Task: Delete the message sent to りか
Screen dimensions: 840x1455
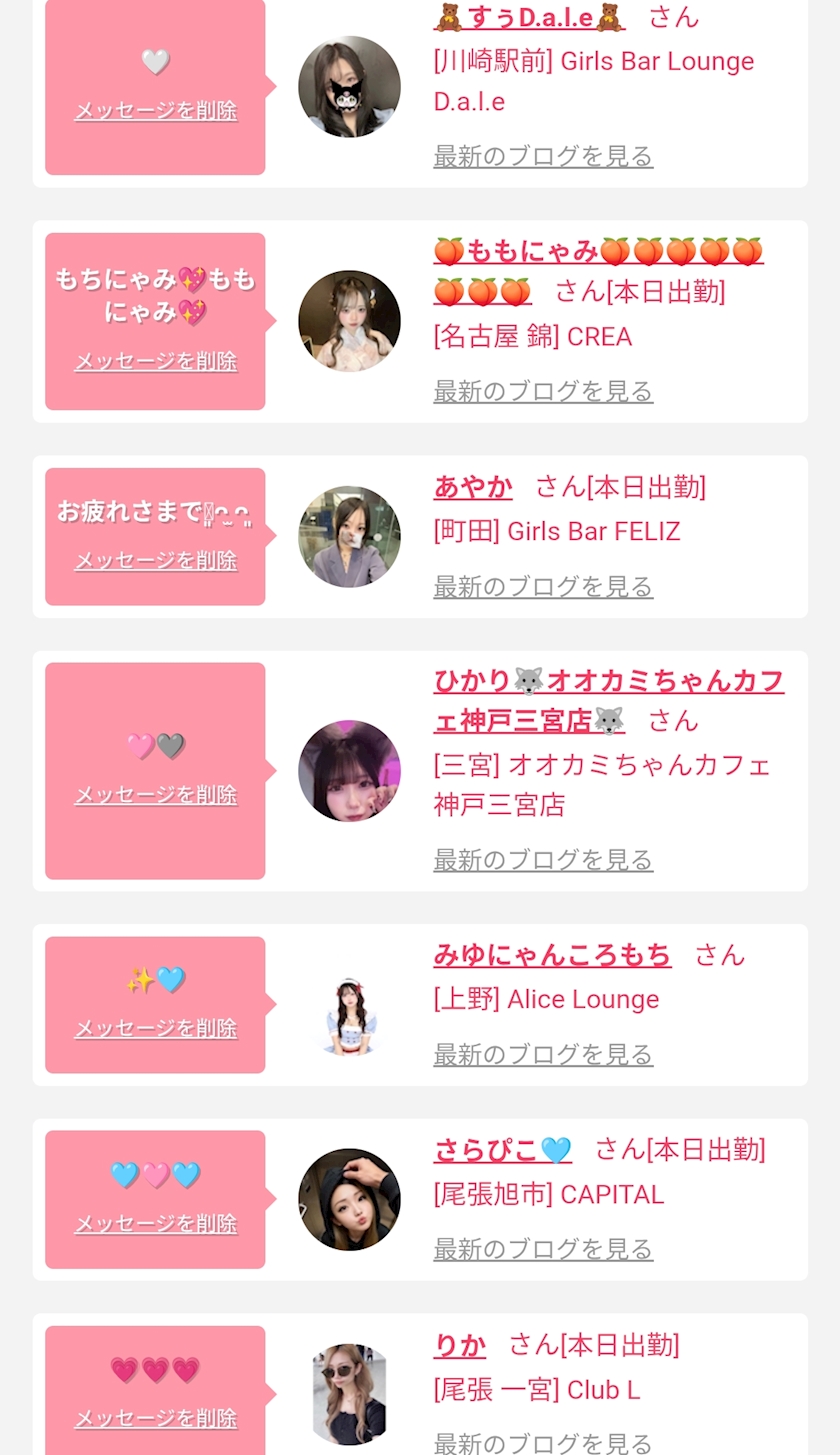Action: [x=156, y=1419]
